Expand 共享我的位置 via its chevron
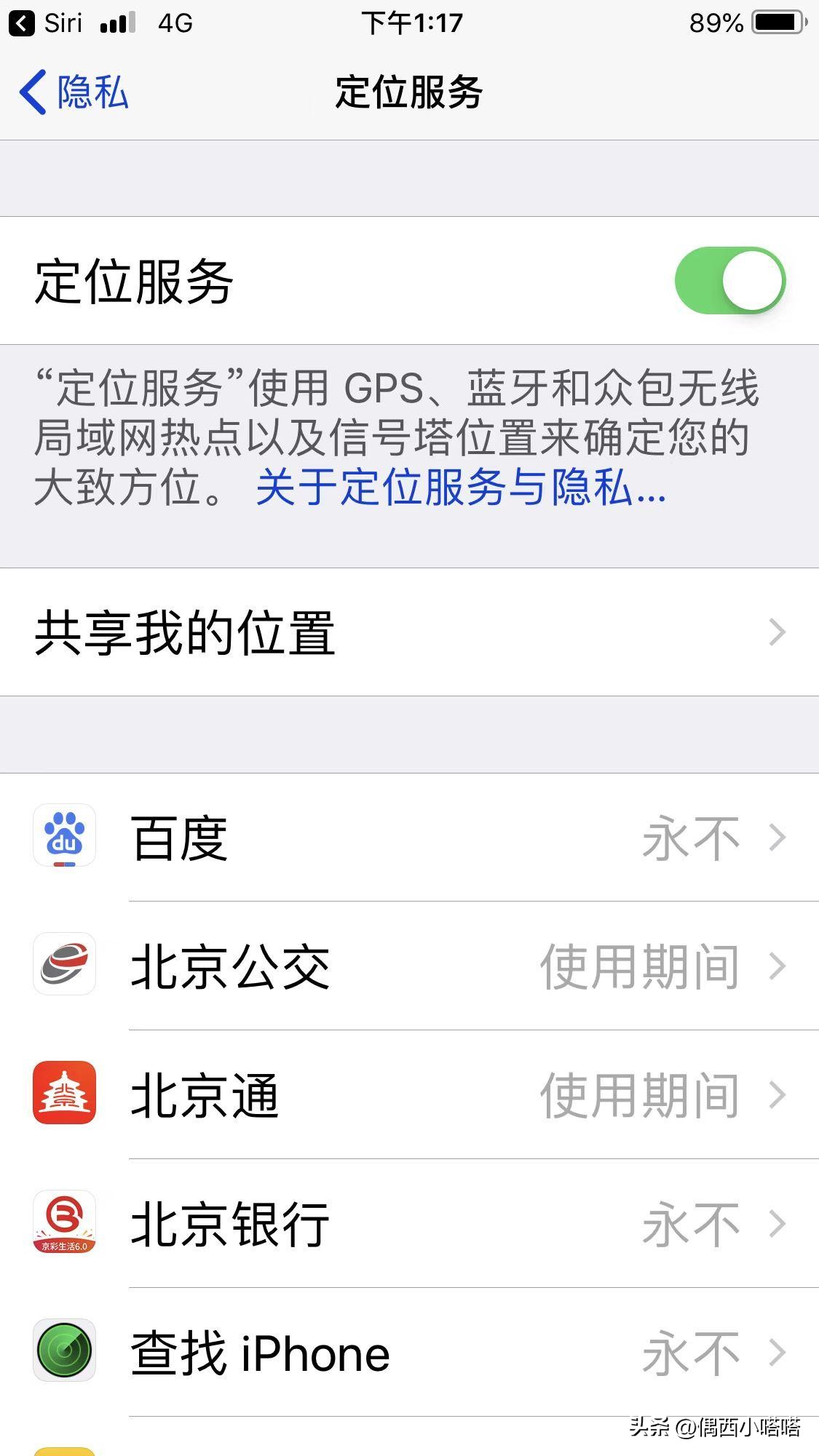Screen dimensions: 819x1456 coord(780,632)
